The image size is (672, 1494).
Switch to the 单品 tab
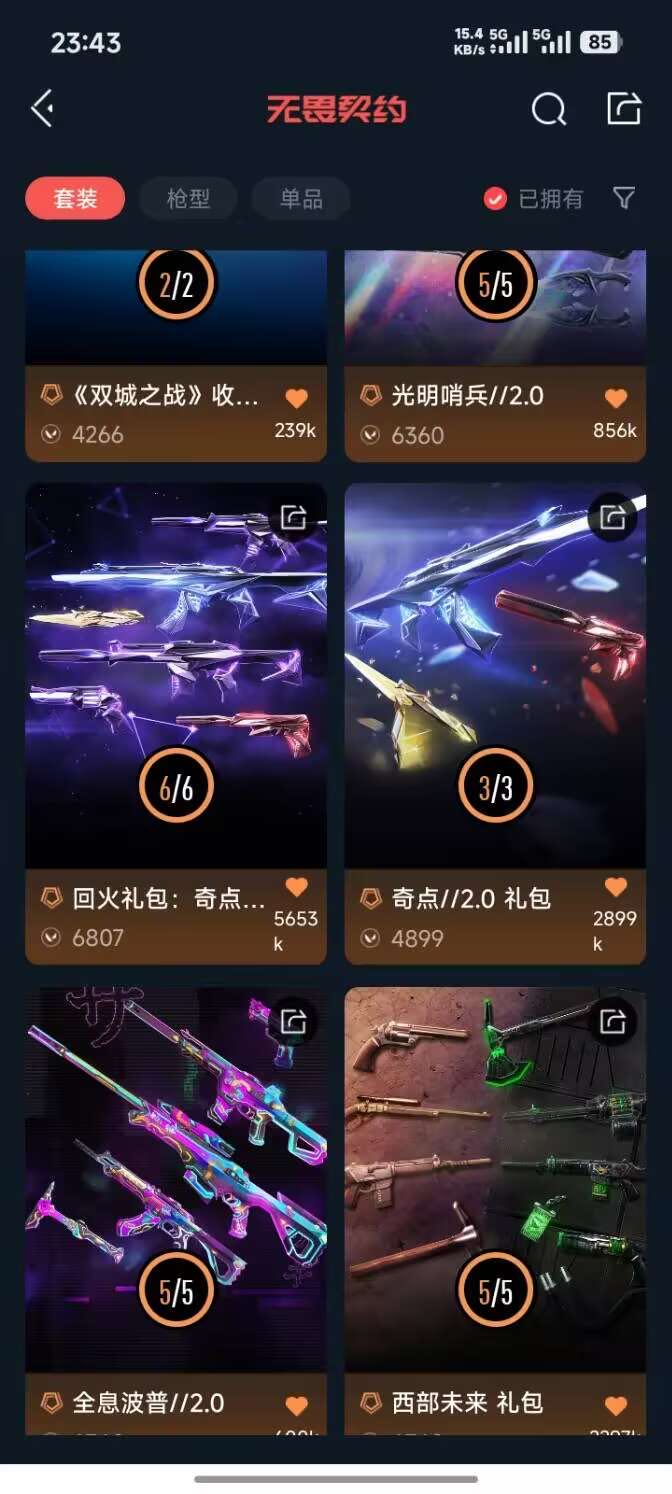[x=301, y=198]
